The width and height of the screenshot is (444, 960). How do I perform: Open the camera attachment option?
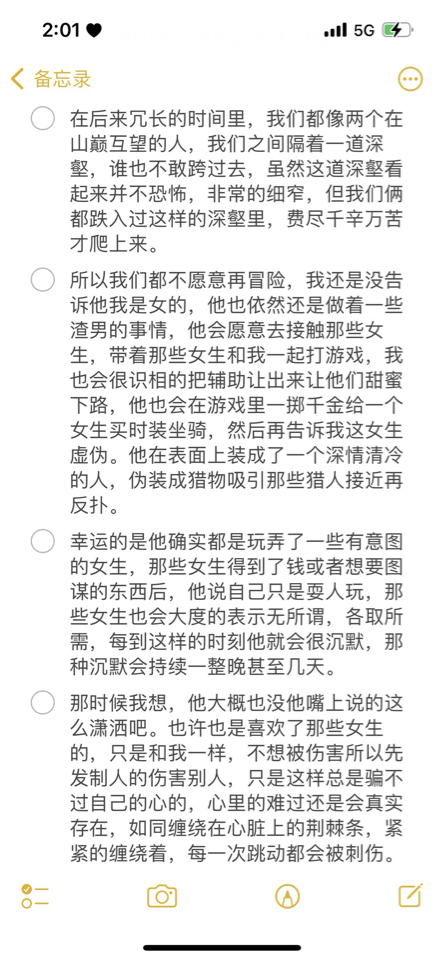pyautogui.click(x=162, y=896)
